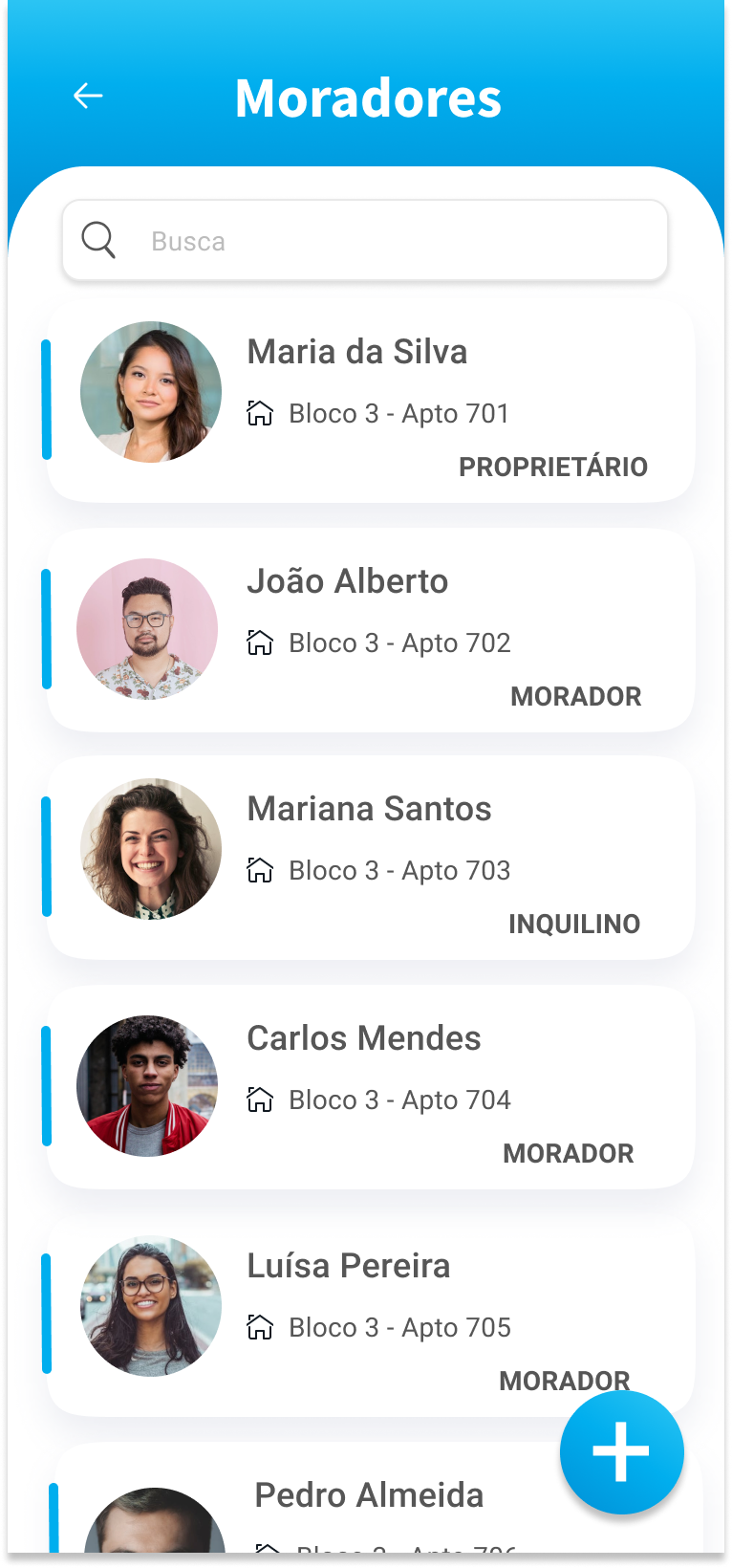View Mariana Santos's resident details

[371, 858]
